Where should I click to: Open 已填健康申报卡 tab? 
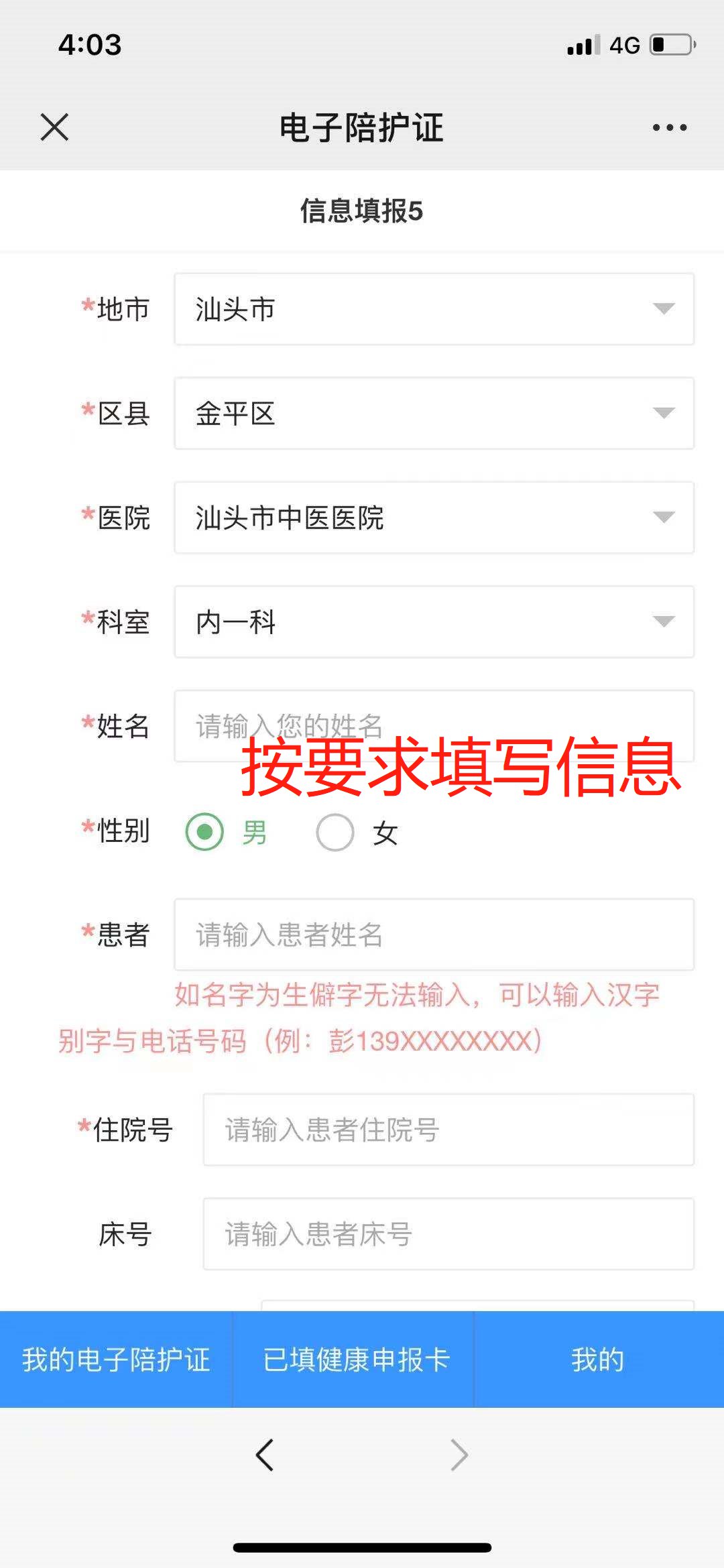(x=354, y=1360)
